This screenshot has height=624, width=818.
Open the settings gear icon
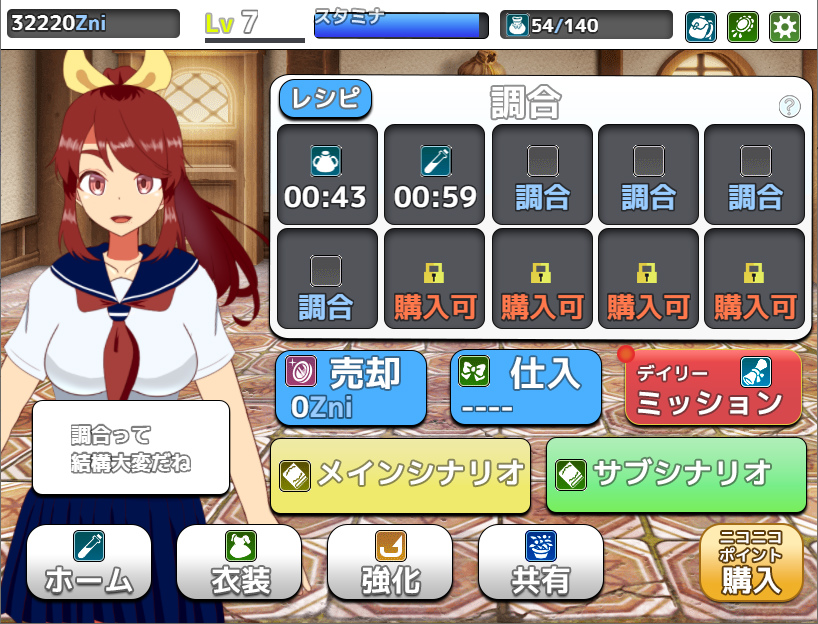tap(785, 26)
